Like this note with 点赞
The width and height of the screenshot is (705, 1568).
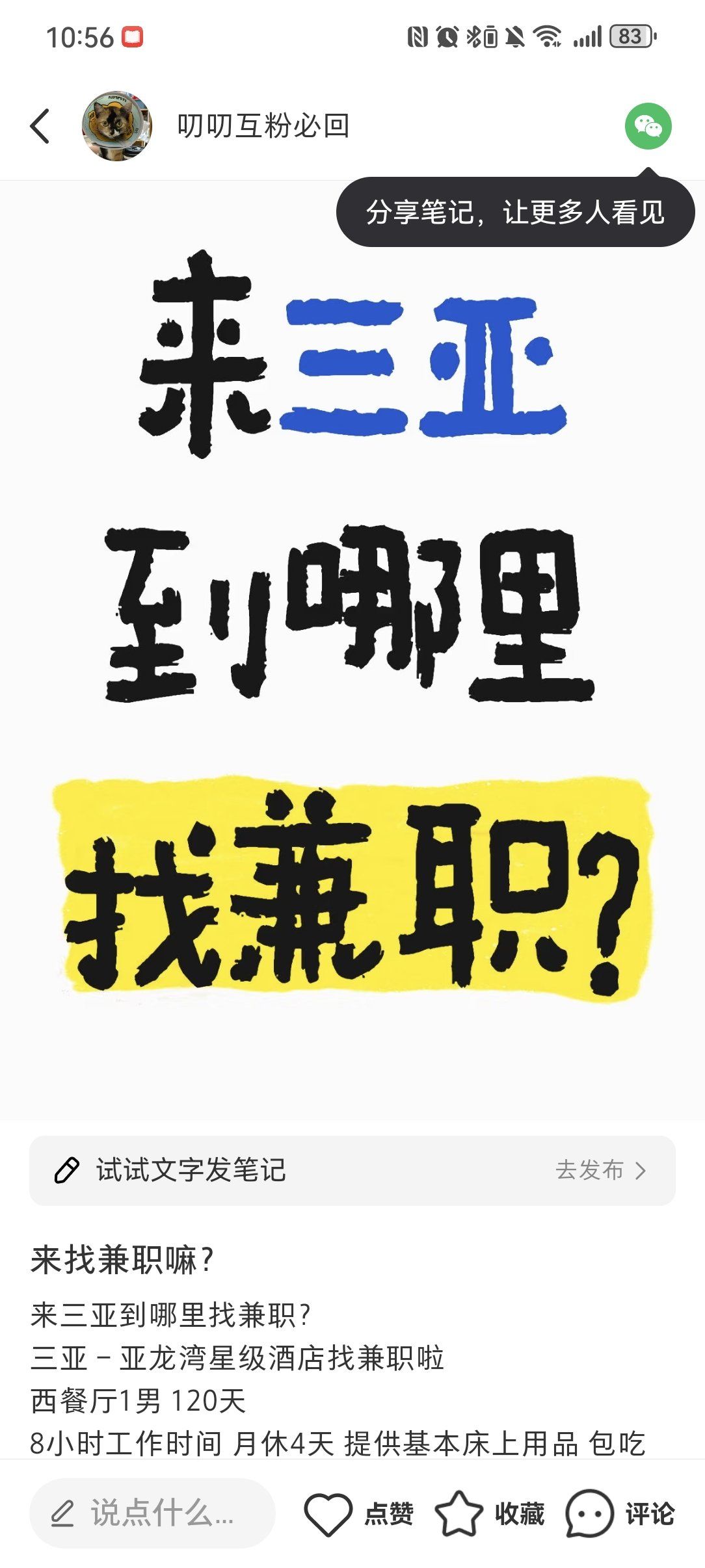click(359, 1513)
